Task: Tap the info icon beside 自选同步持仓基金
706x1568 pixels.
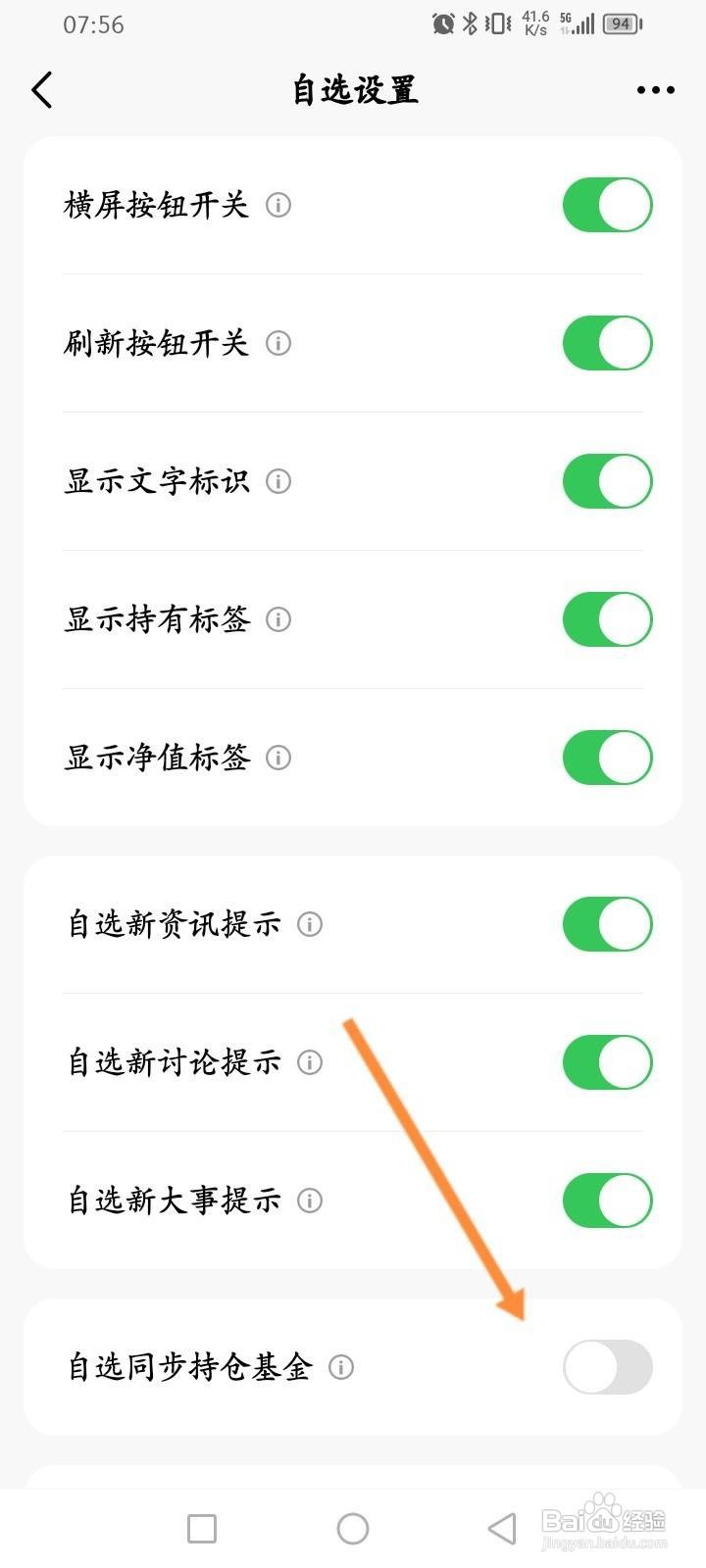Action: tap(341, 1367)
